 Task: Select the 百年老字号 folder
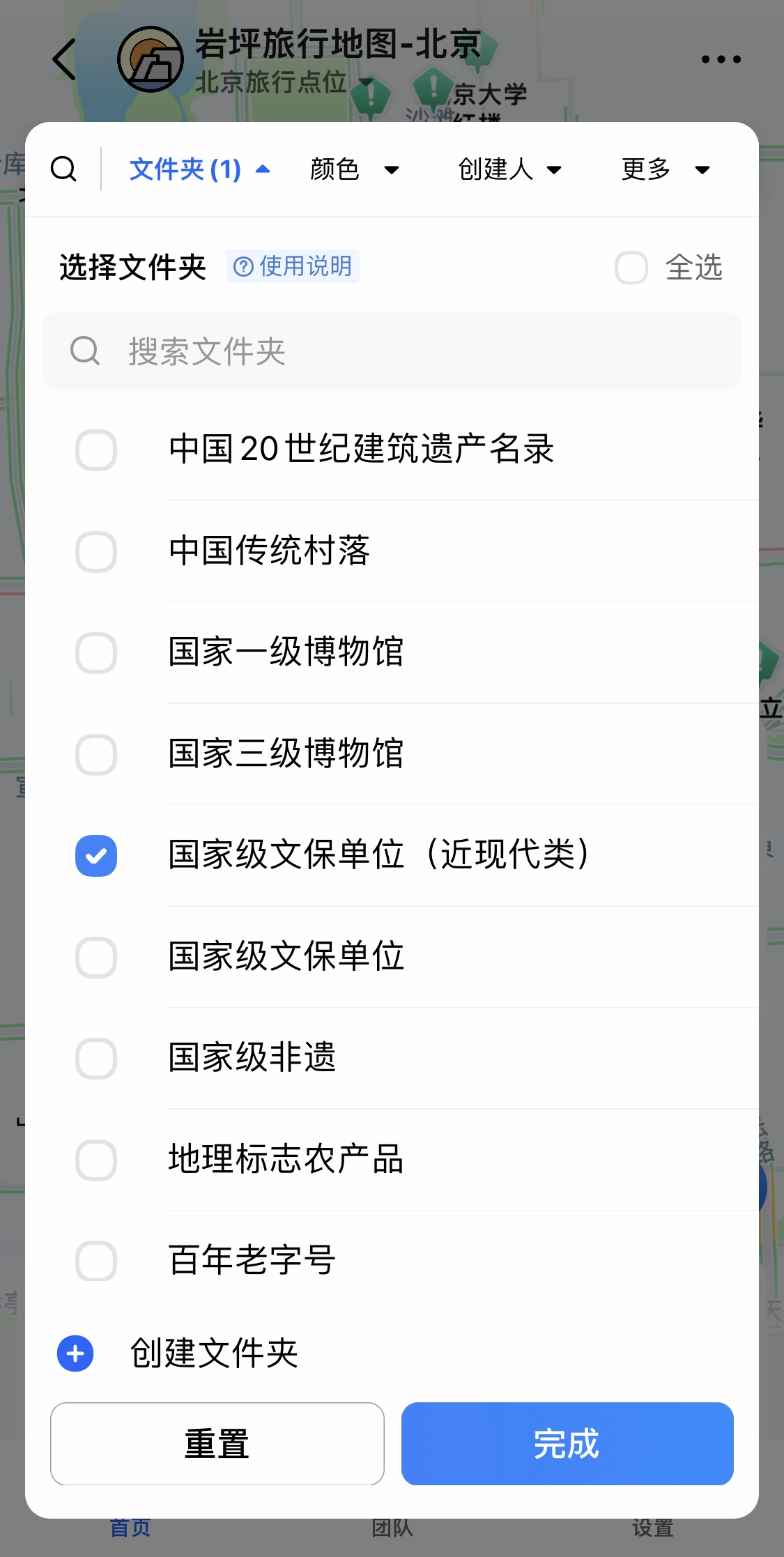tap(96, 1261)
